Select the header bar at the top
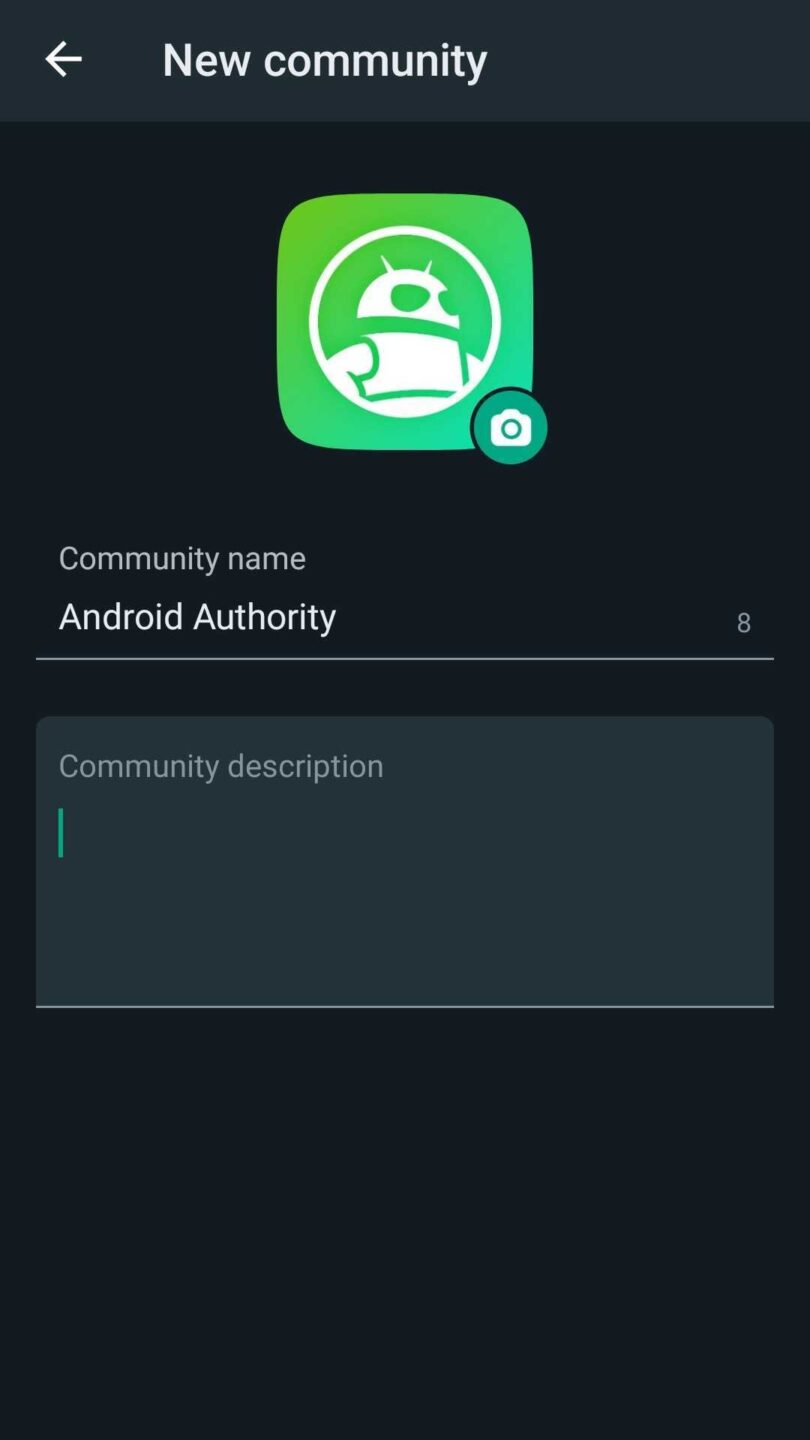The width and height of the screenshot is (810, 1440). 405,59
